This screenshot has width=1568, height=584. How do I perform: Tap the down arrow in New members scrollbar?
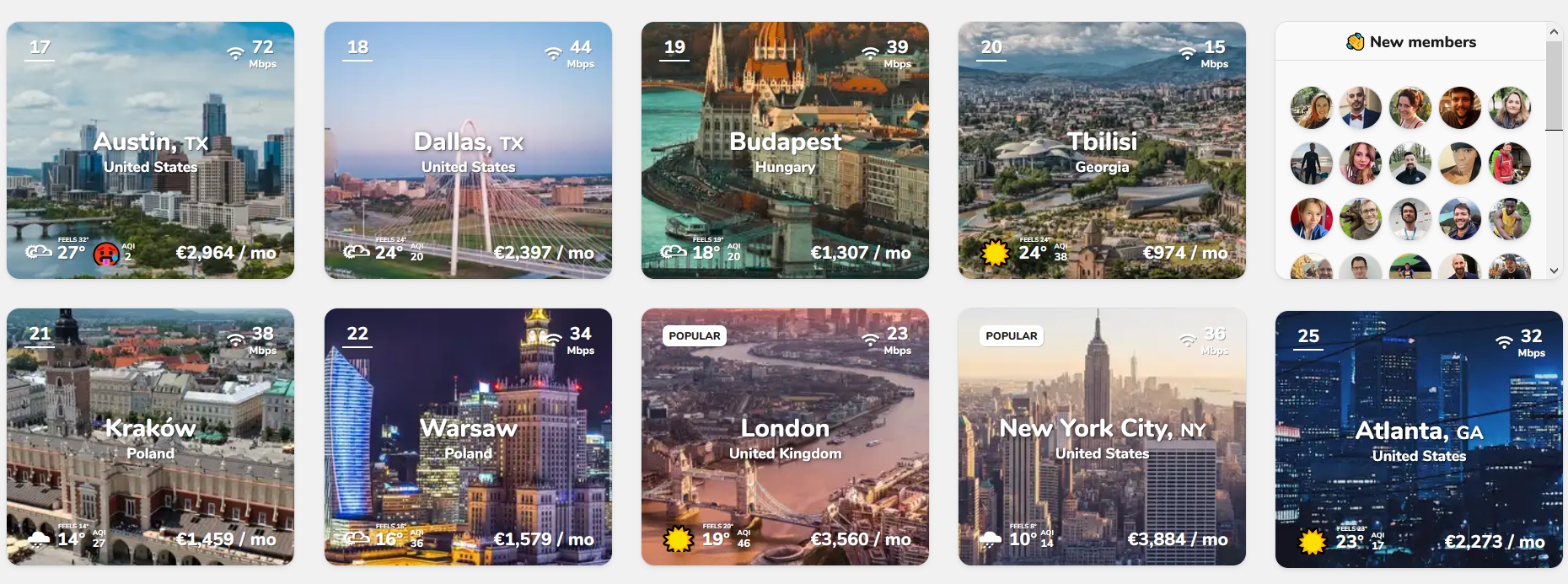[x=1554, y=271]
